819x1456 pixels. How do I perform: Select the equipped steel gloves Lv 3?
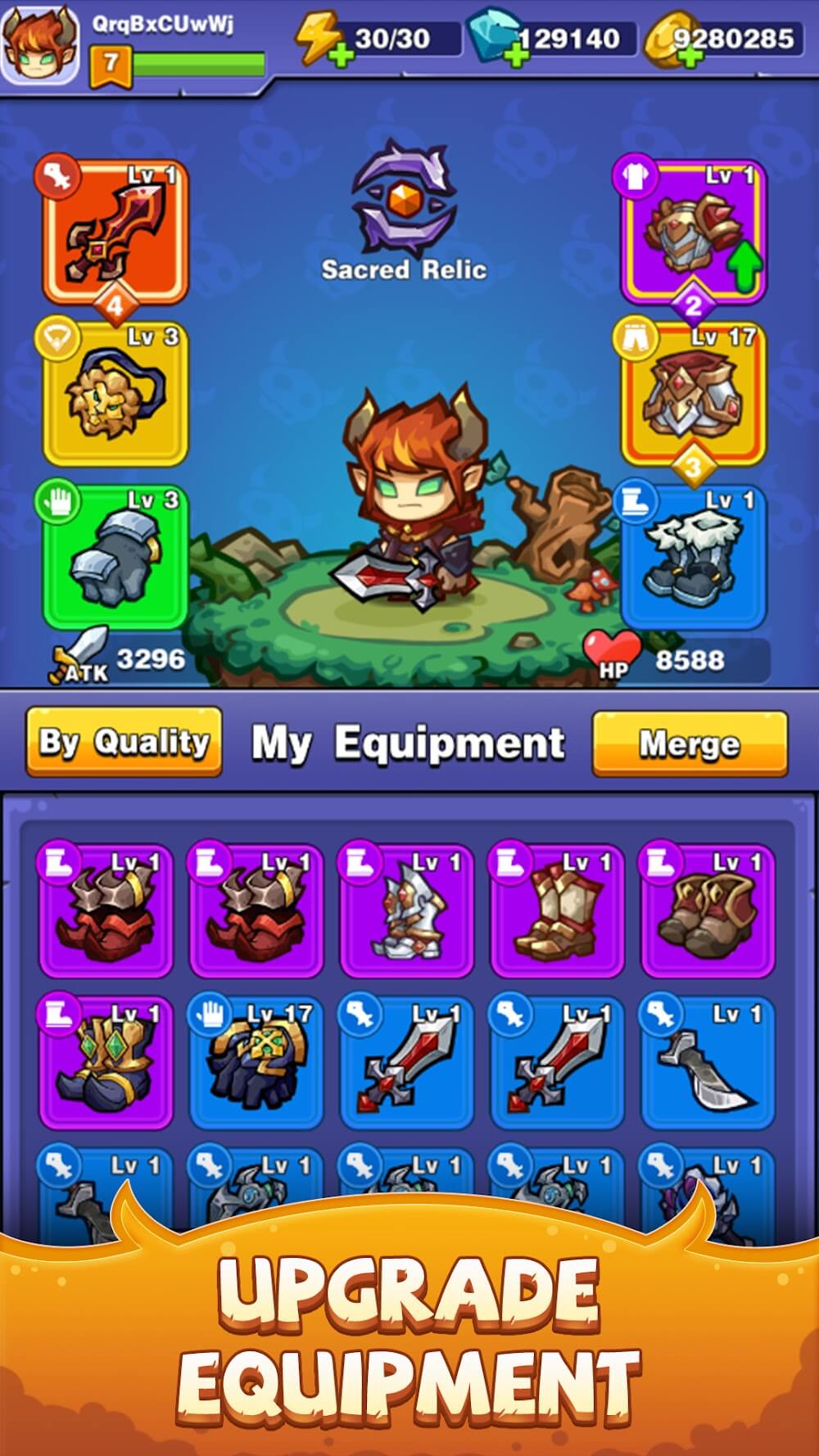115,557
